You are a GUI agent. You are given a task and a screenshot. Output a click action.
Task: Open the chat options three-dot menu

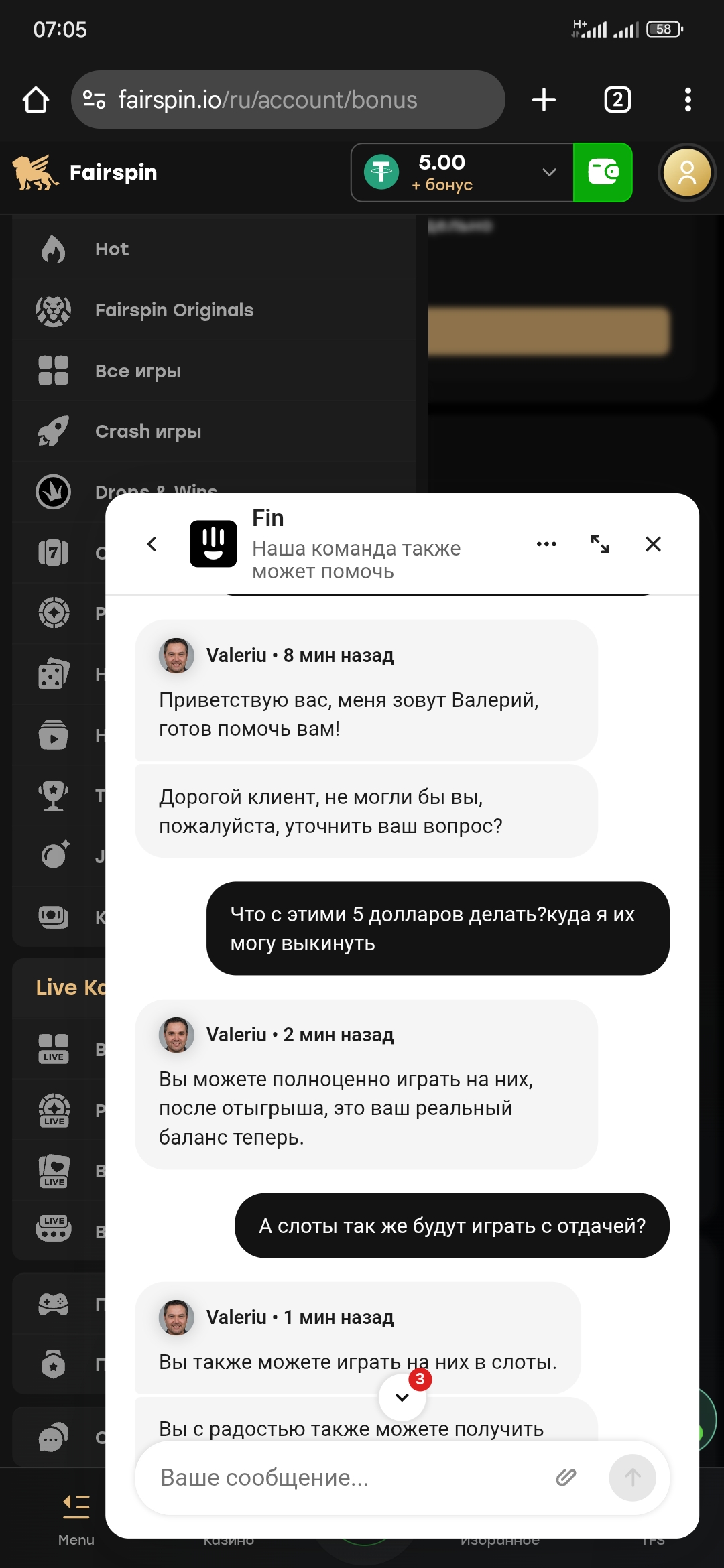coord(546,544)
